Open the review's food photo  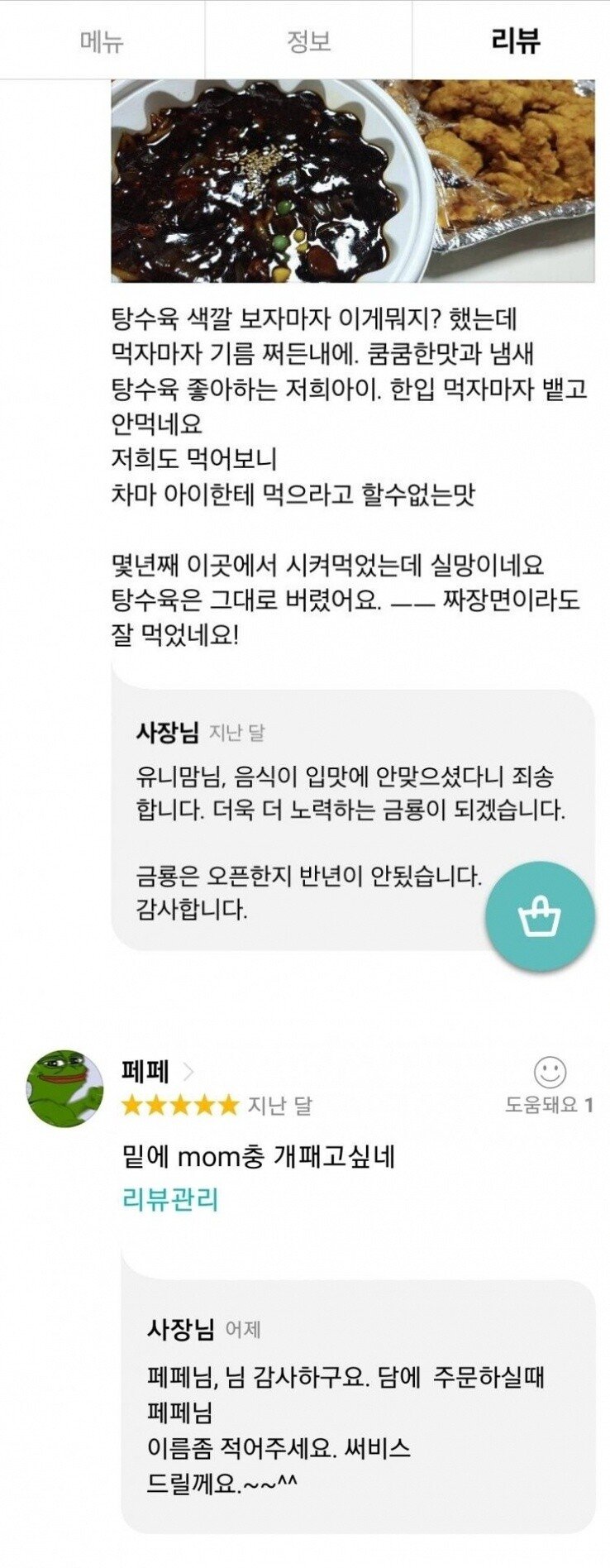(353, 181)
